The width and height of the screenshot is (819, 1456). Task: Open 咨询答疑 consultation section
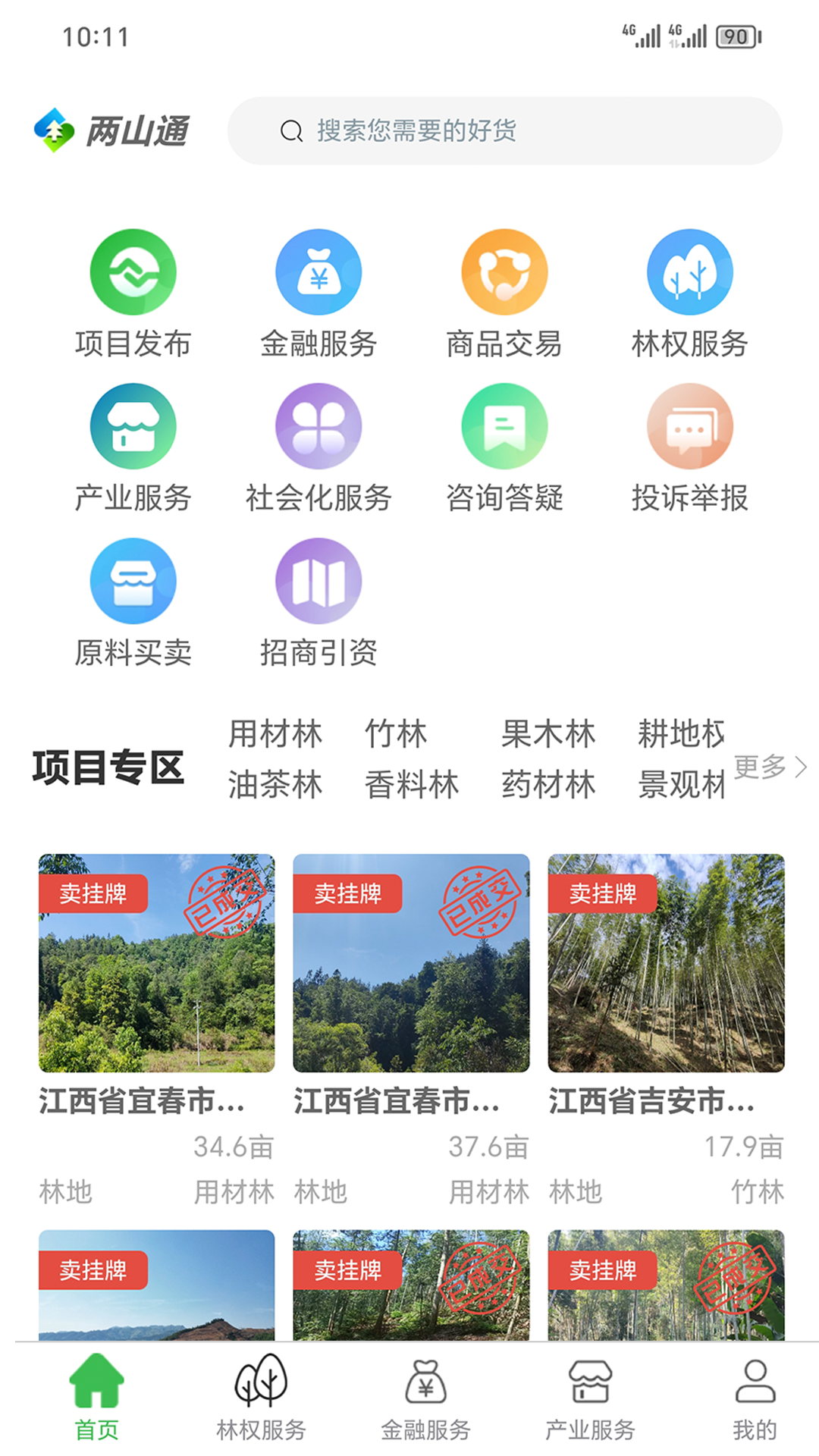pos(504,448)
